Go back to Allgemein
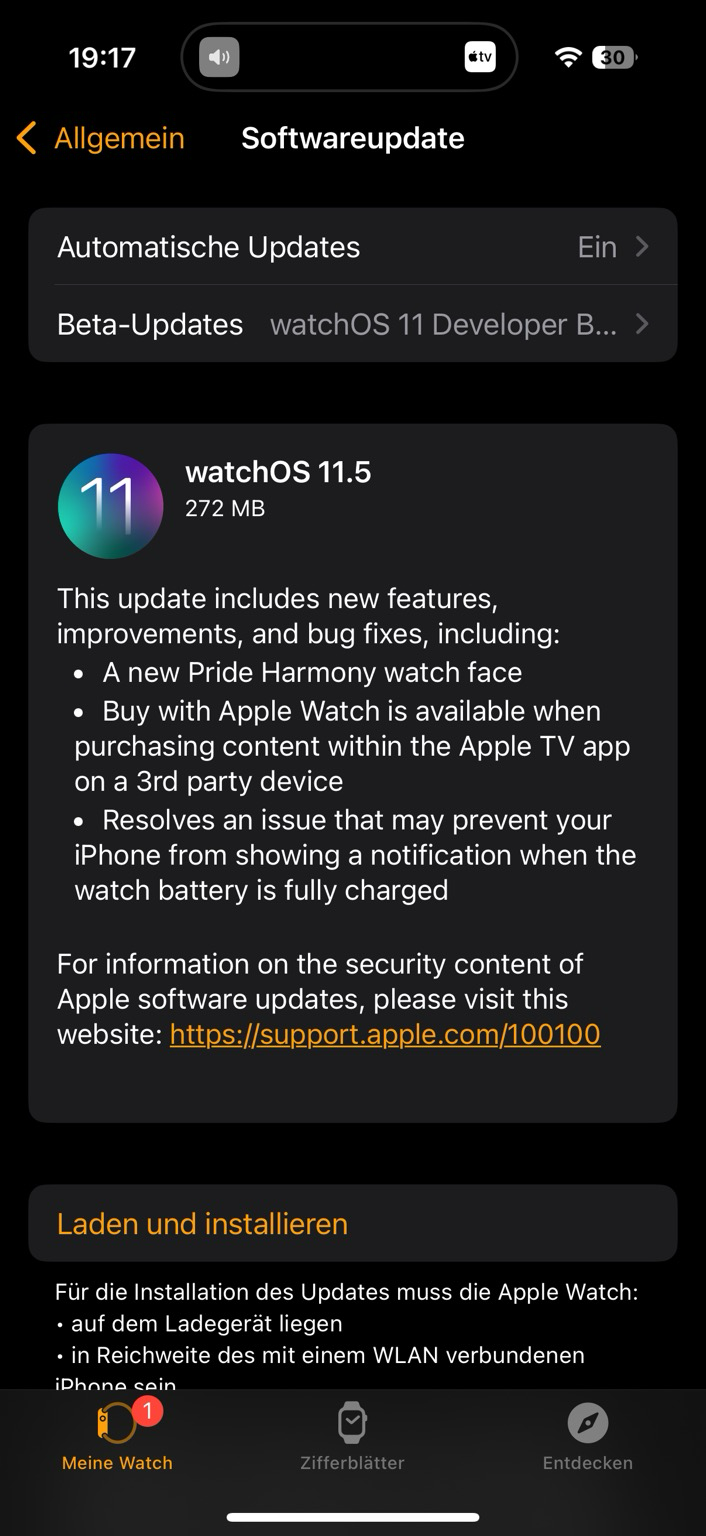Viewport: 706px width, 1536px height. click(100, 138)
